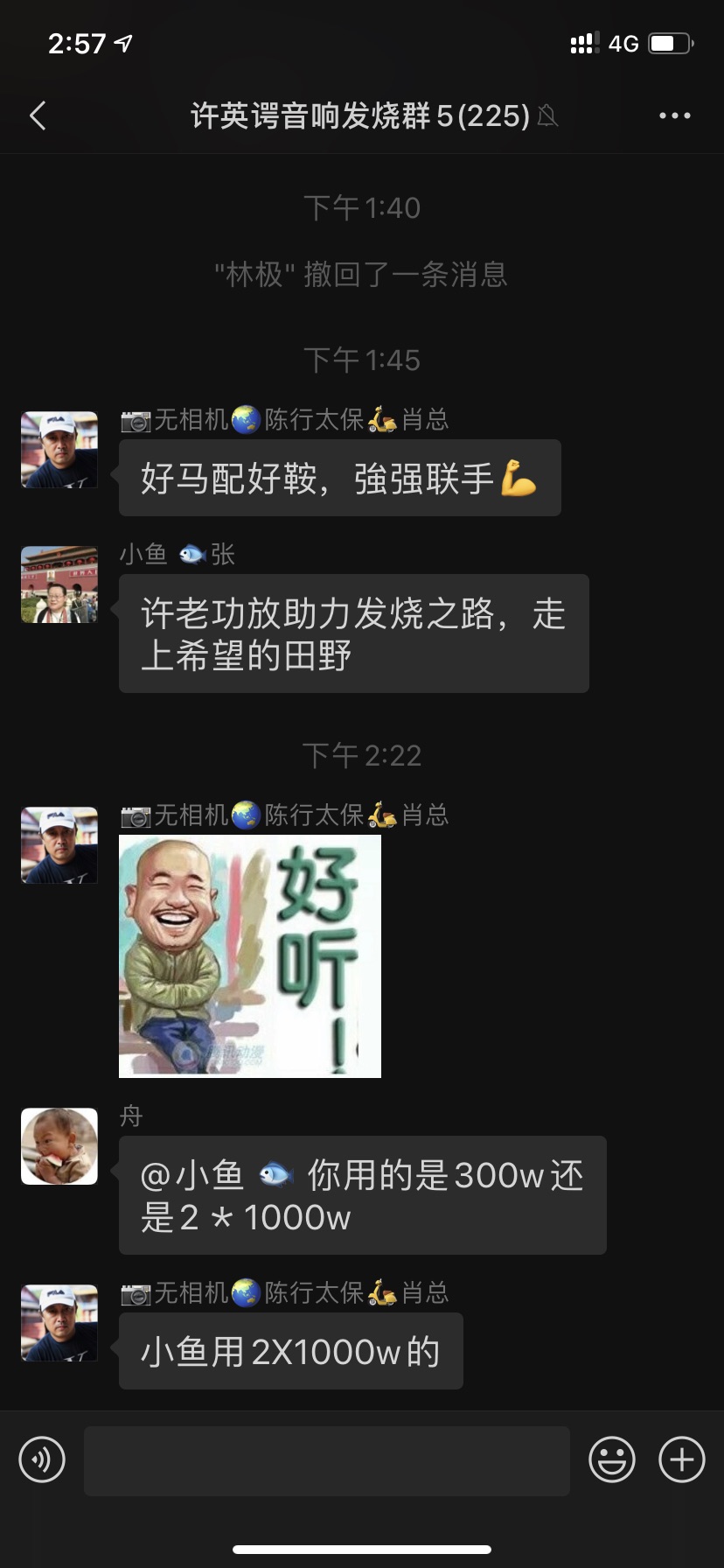Image resolution: width=724 pixels, height=1568 pixels.
Task: Open the 好听 sticker image
Action: (250, 955)
